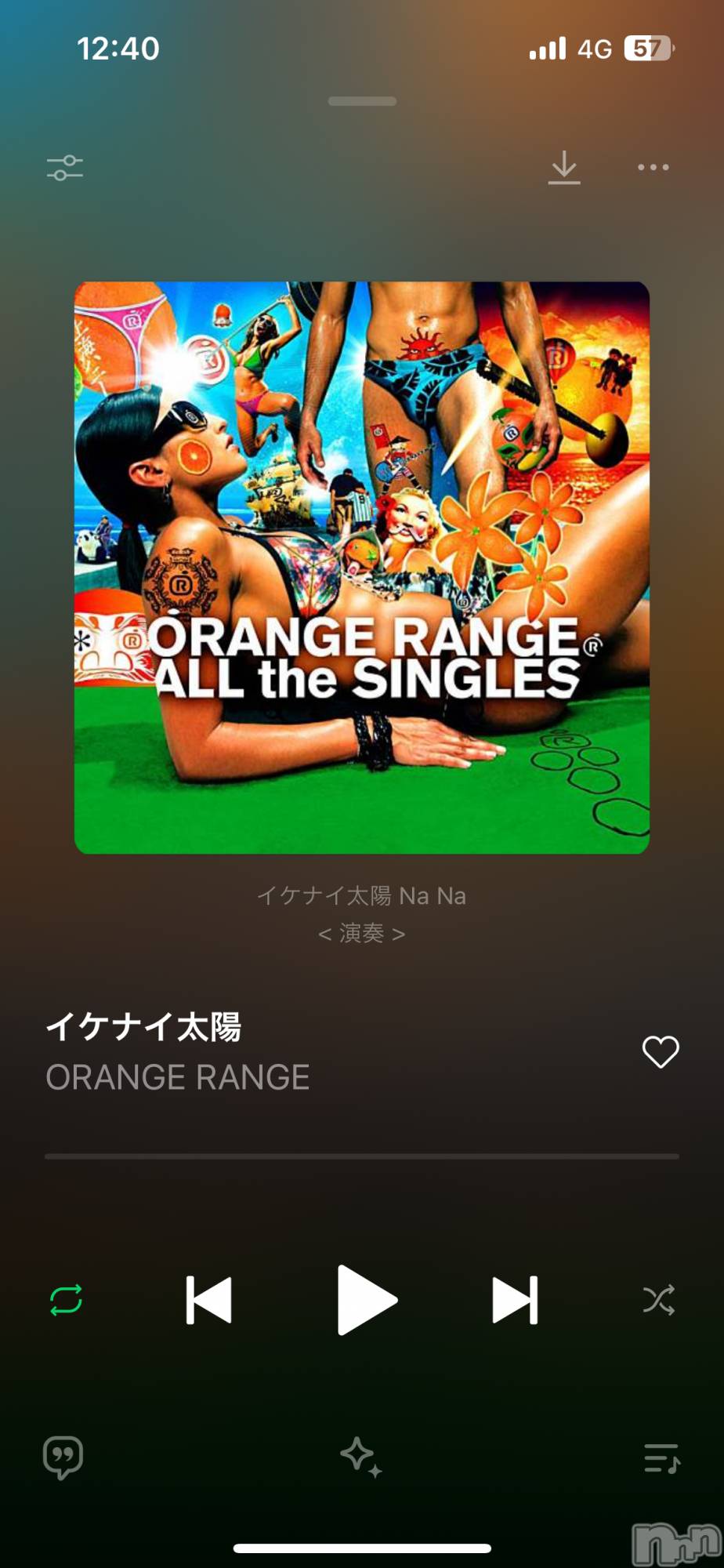The image size is (724, 1568).
Task: Toggle shuffle playback
Action: (658, 1300)
